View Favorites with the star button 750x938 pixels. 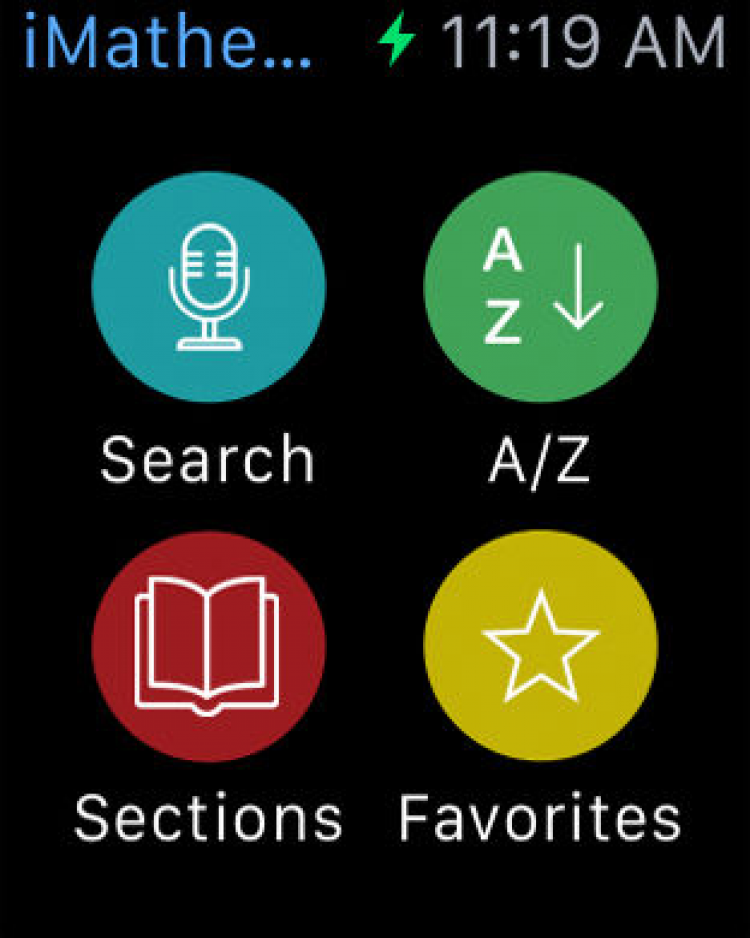tap(540, 646)
